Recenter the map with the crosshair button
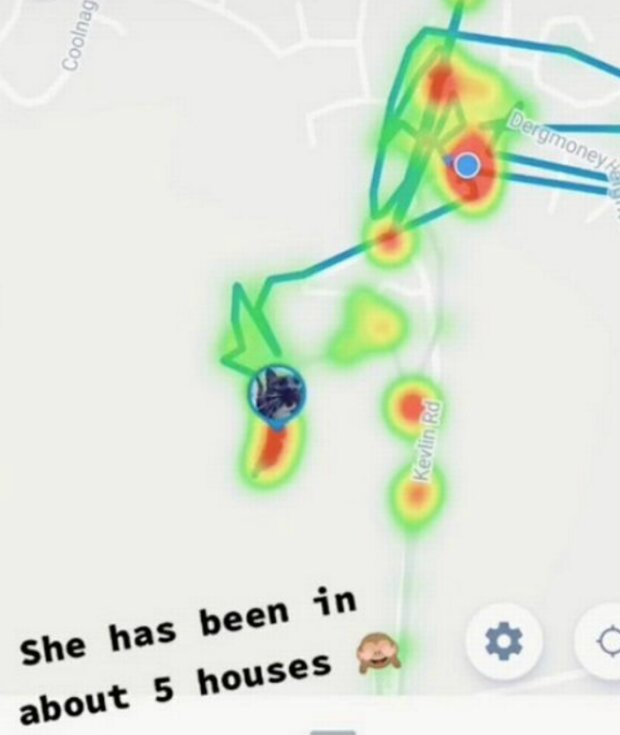Viewport: 620px width, 735px height. (x=604, y=643)
